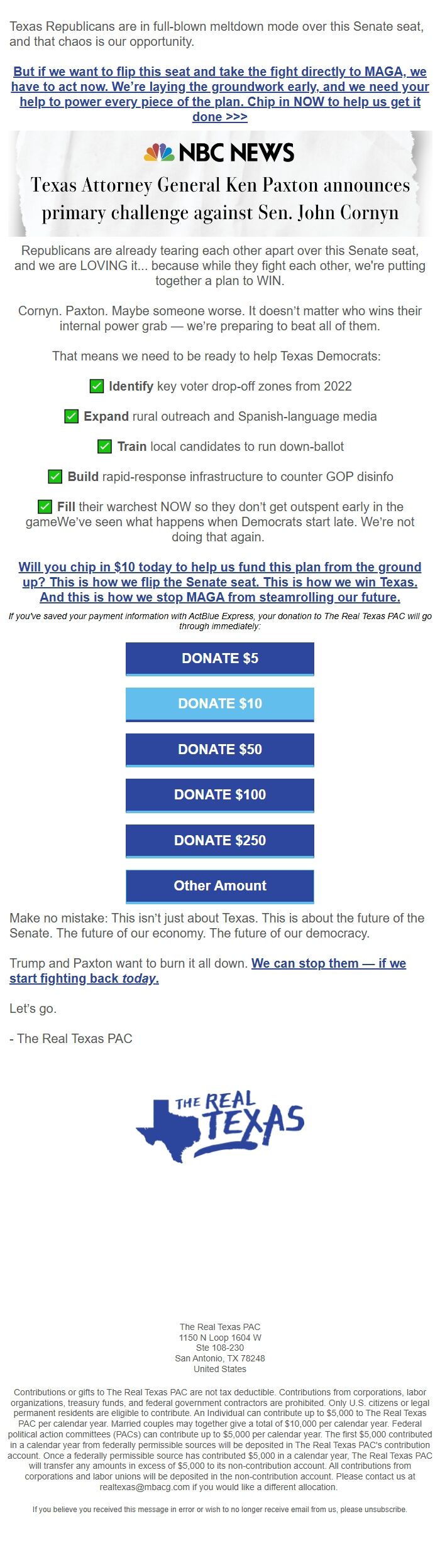Image resolution: width=440 pixels, height=1568 pixels.
Task: Choose the DONATE $50 button
Action: pos(220,750)
